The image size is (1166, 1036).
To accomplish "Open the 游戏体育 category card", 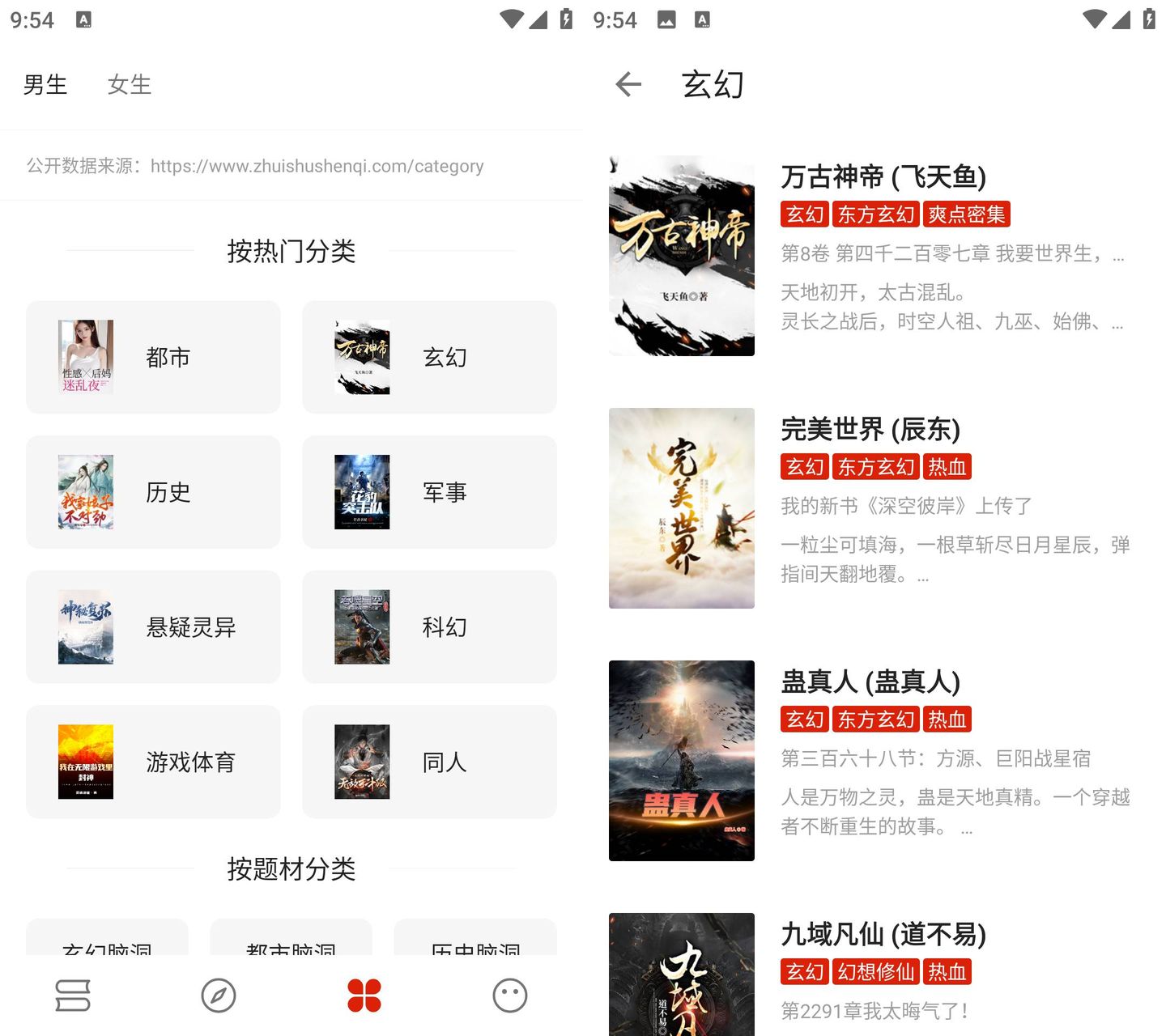I will [x=153, y=762].
